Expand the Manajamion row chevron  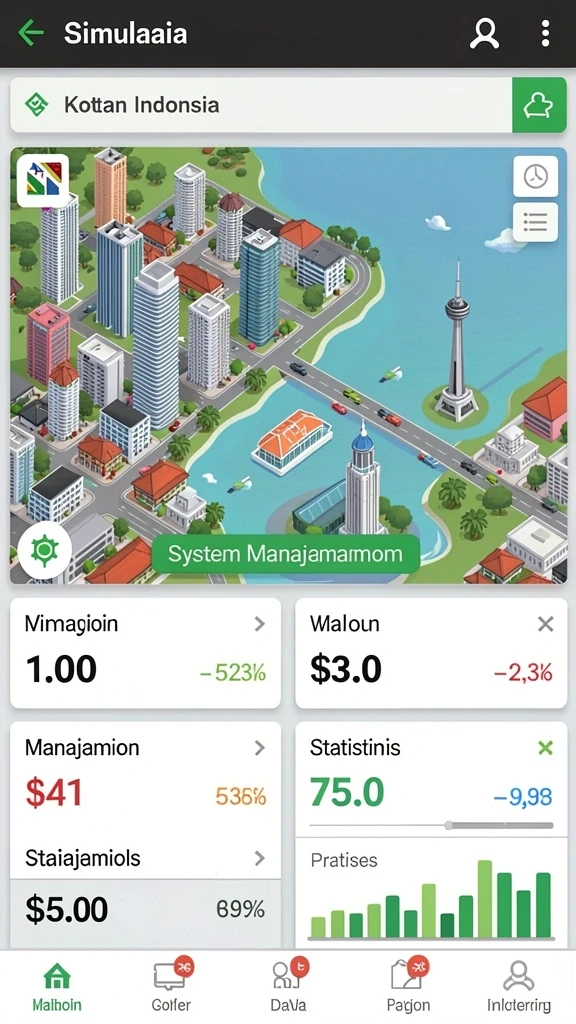coord(260,748)
